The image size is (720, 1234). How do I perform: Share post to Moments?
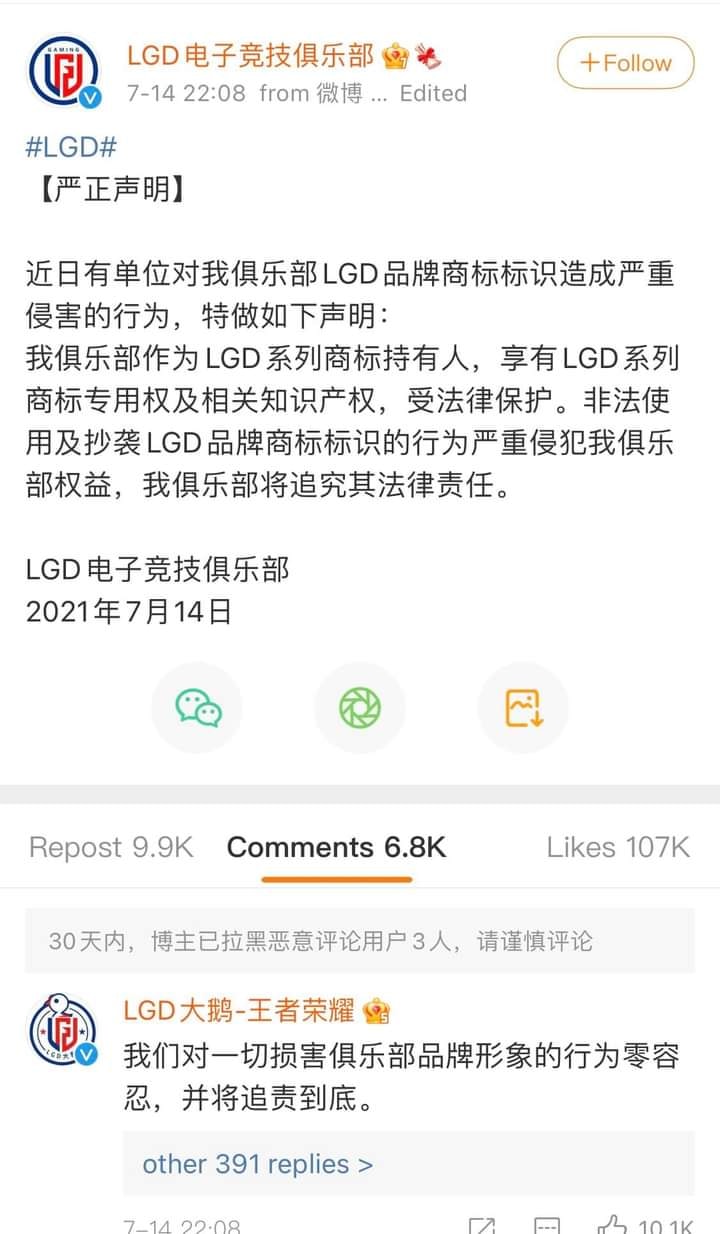tap(360, 708)
